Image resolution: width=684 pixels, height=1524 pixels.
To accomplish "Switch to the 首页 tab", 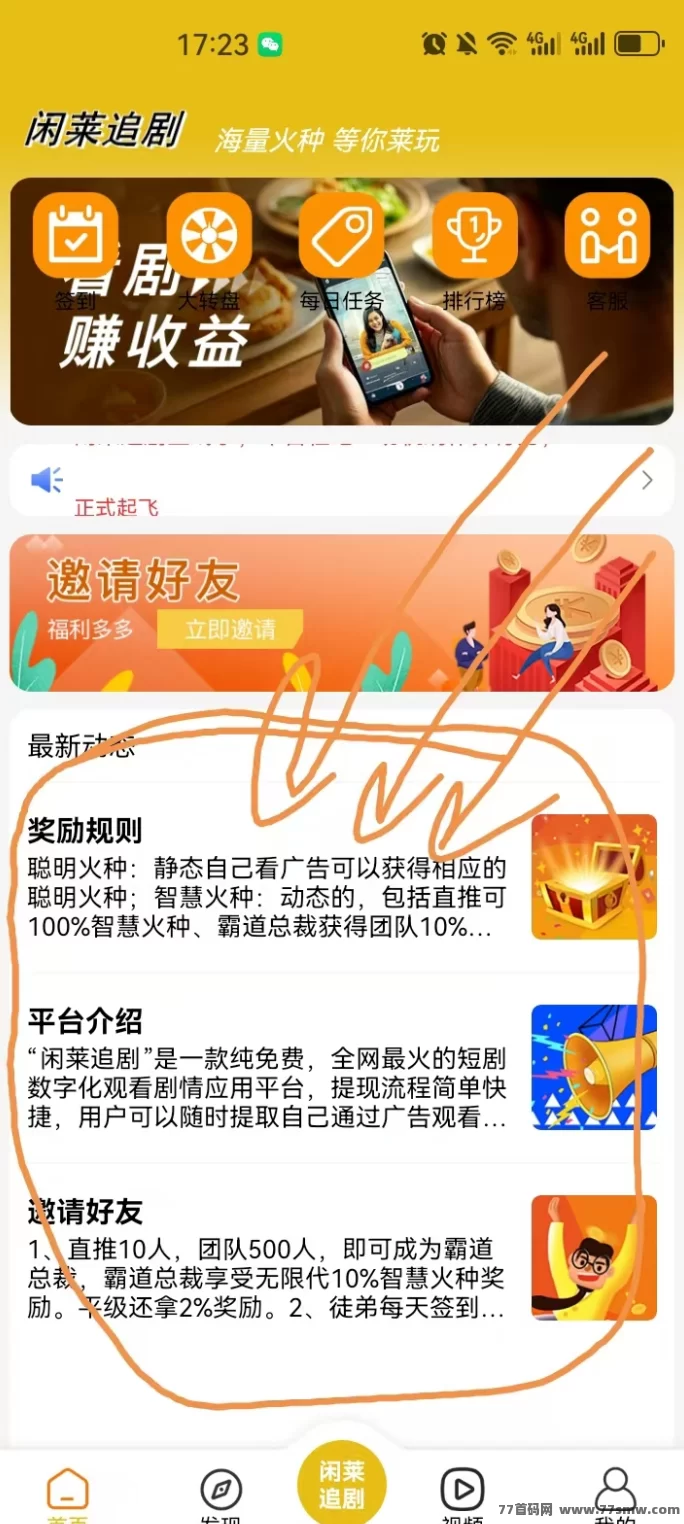I will (x=68, y=1494).
